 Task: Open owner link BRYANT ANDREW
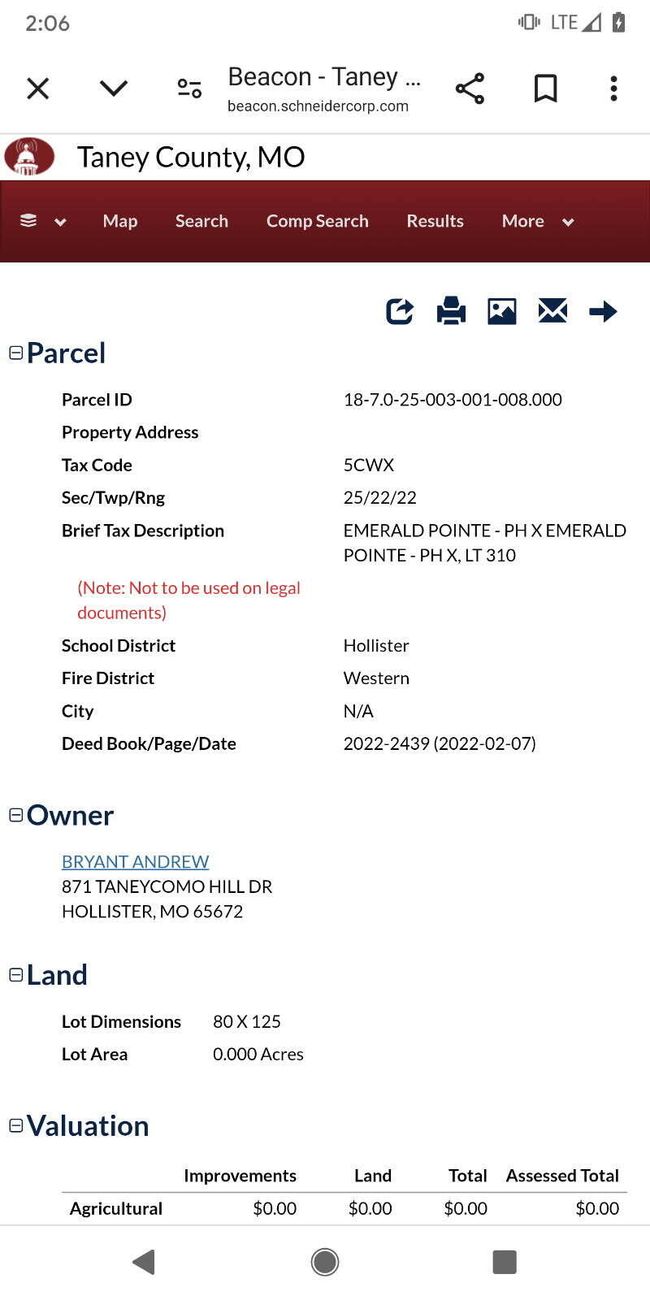pos(135,862)
